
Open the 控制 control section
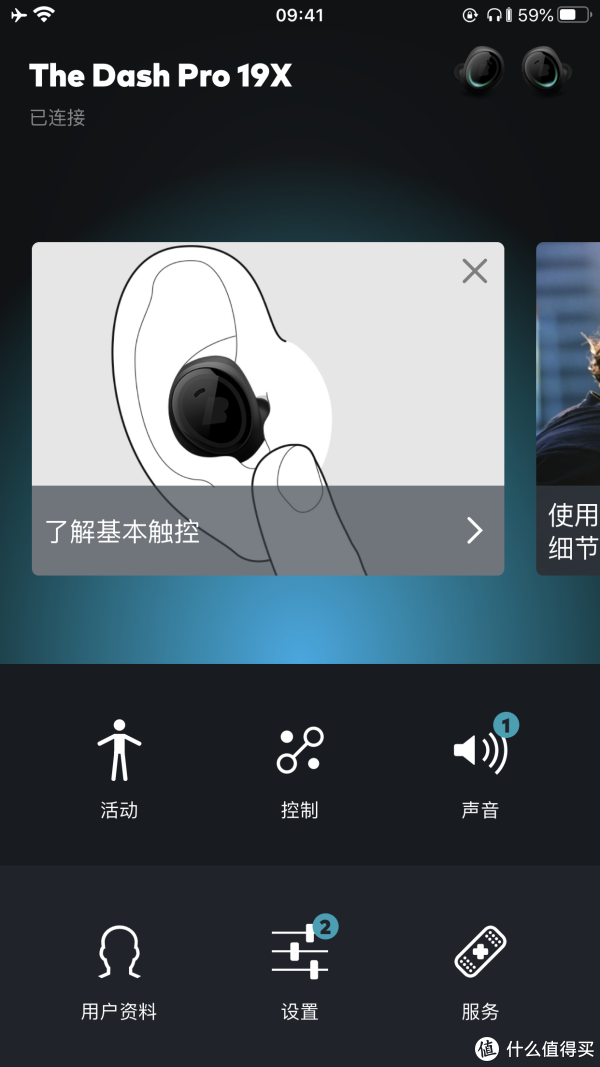[299, 768]
